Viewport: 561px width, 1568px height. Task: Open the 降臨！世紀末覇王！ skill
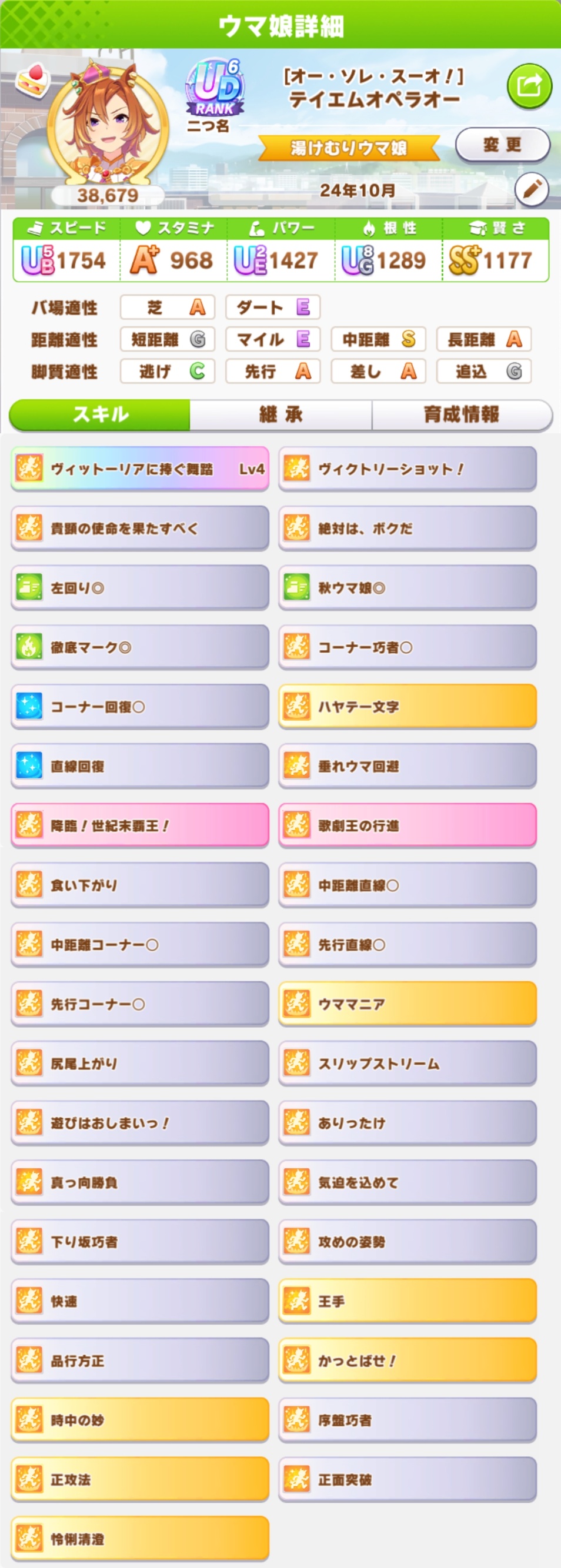(139, 826)
